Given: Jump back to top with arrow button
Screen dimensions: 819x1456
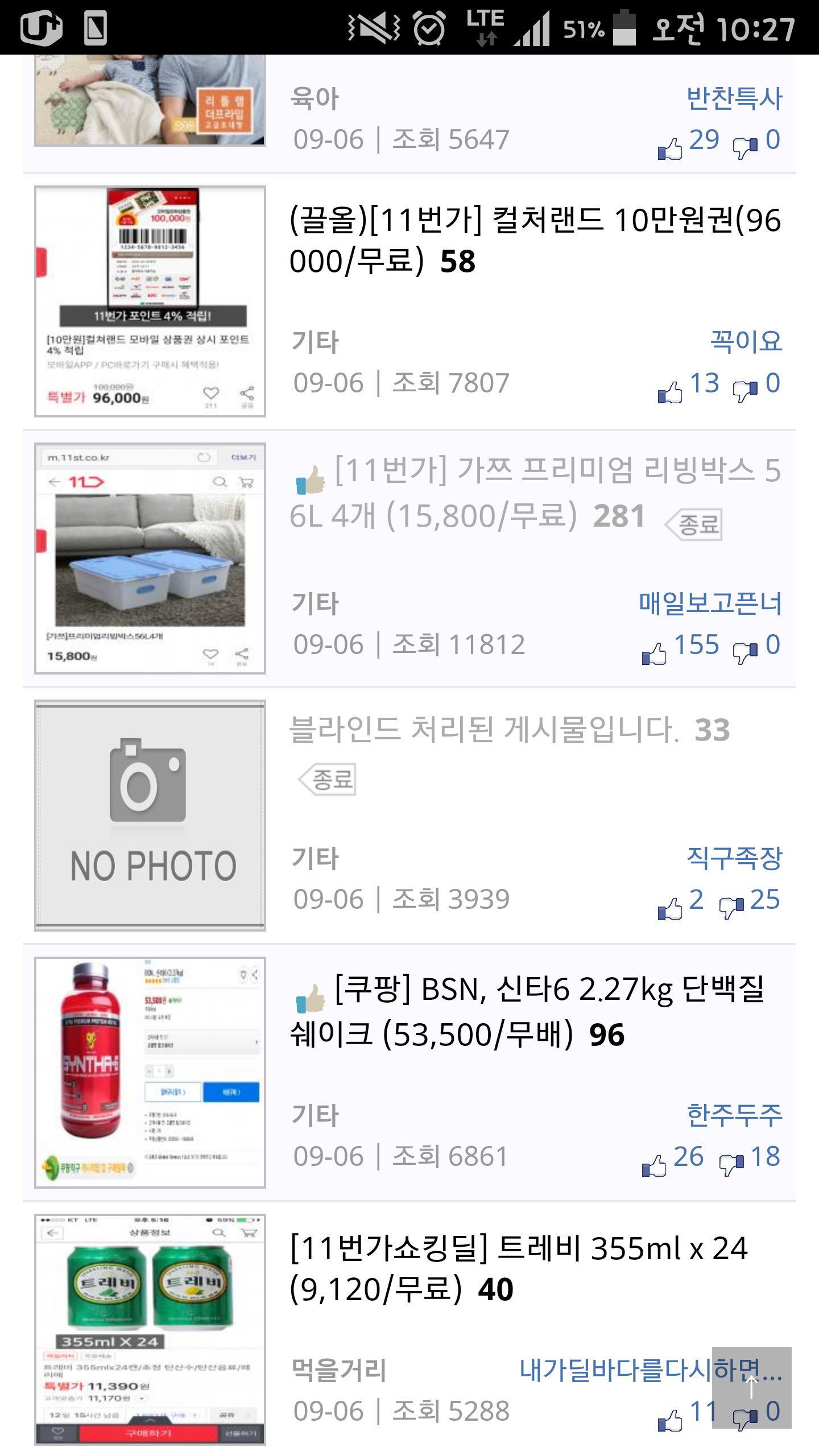Looking at the screenshot, I should coord(751,1387).
